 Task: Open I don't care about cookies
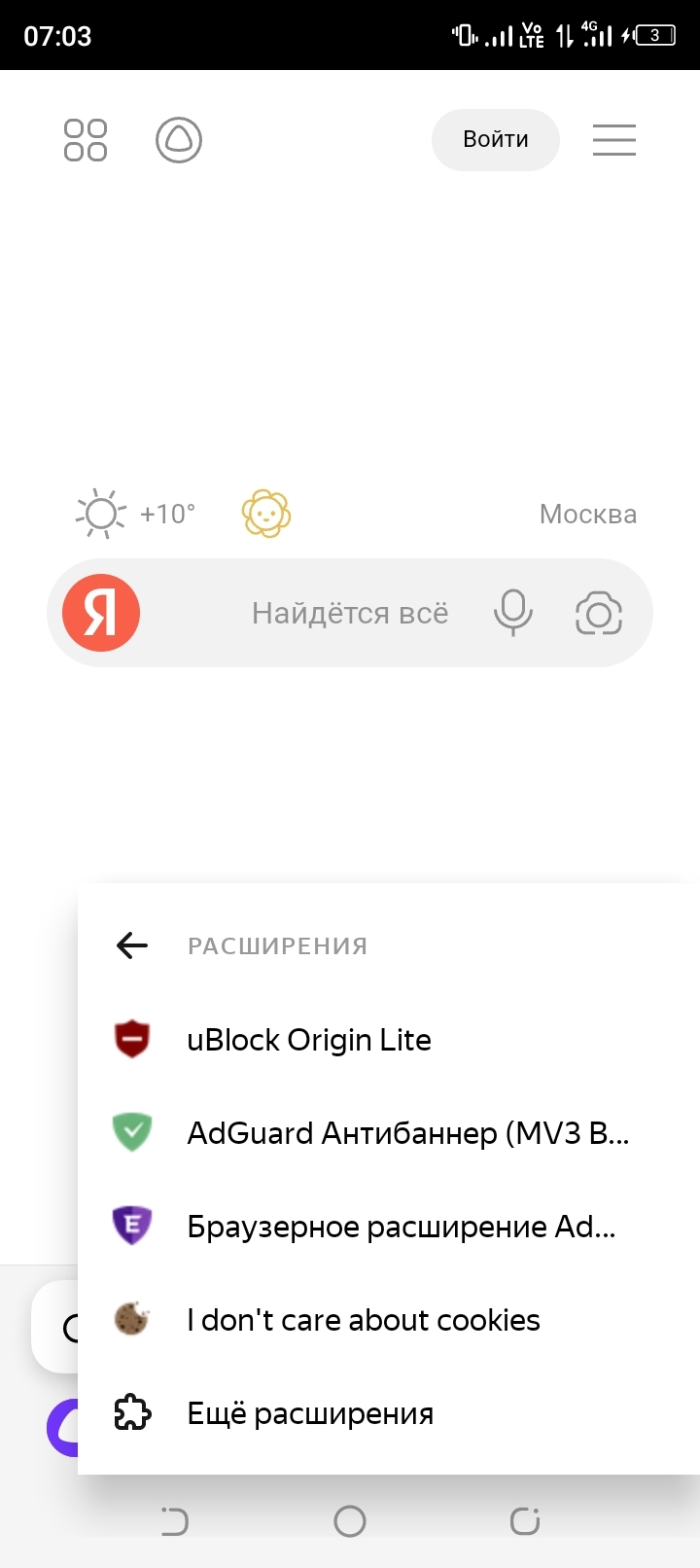(x=363, y=1320)
